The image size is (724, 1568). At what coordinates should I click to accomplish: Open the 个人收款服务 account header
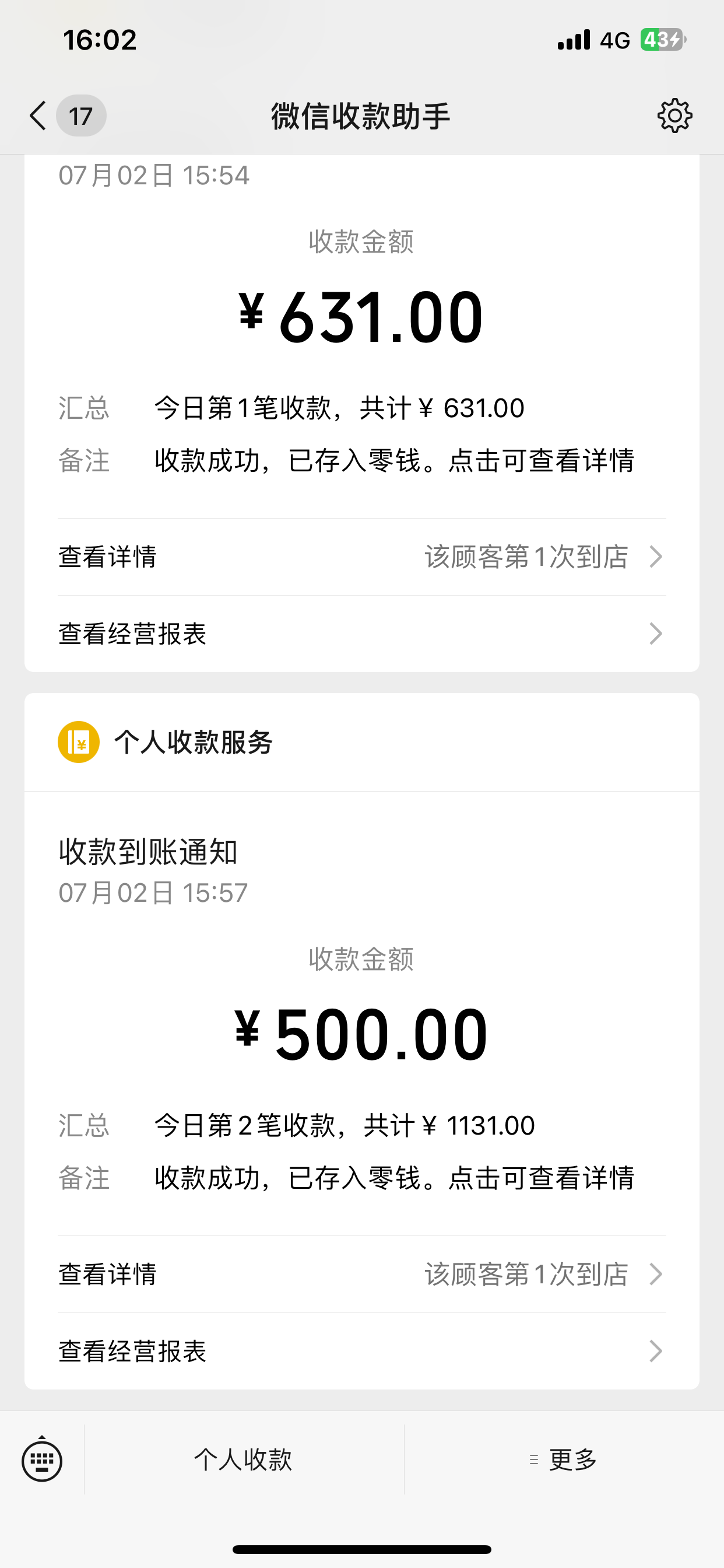point(194,742)
